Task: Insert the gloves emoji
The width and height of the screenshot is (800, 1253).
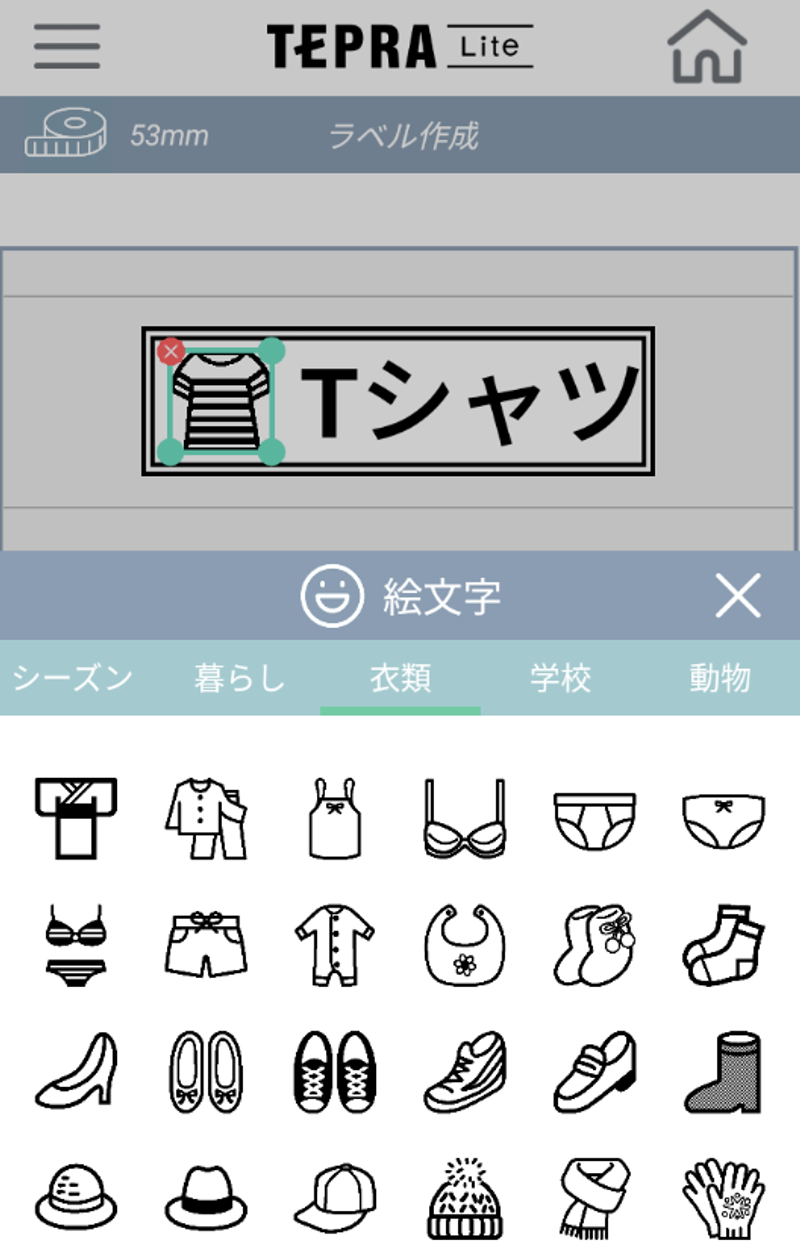Action: click(723, 1200)
